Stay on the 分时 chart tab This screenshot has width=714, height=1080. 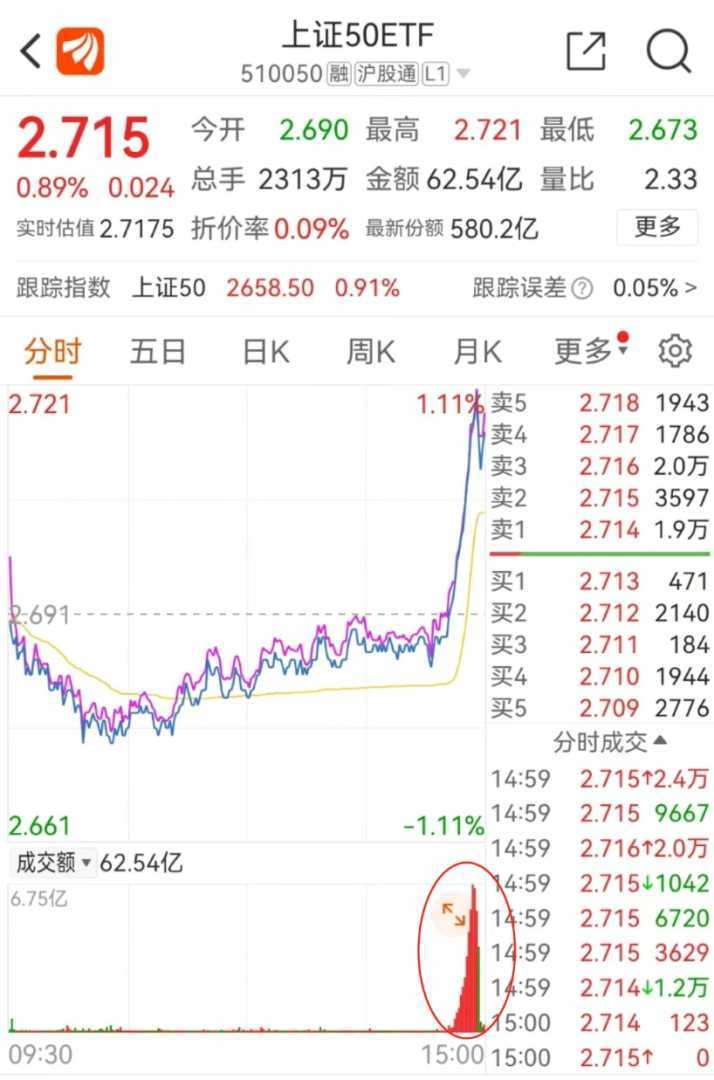pos(53,351)
